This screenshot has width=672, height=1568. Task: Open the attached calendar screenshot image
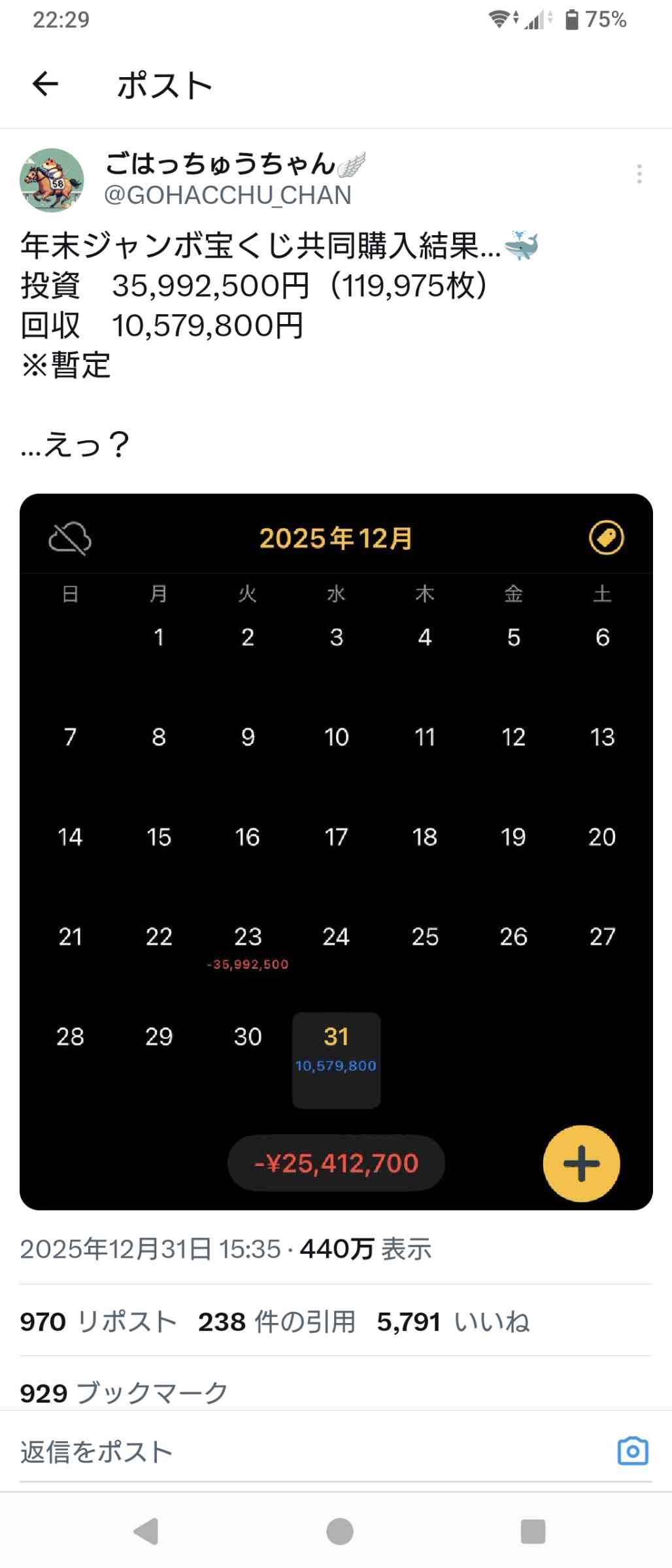(x=336, y=849)
